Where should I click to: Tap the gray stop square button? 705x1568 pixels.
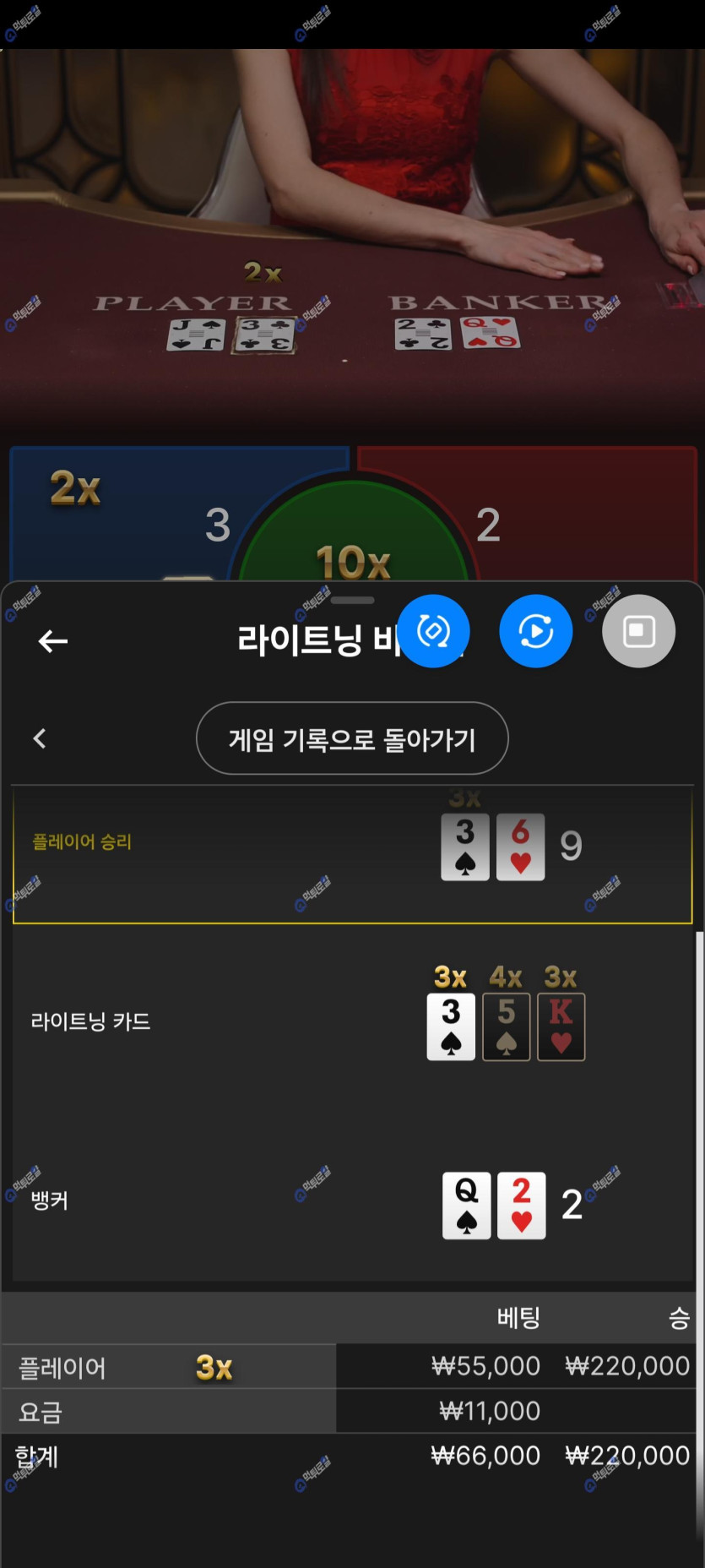tap(638, 631)
